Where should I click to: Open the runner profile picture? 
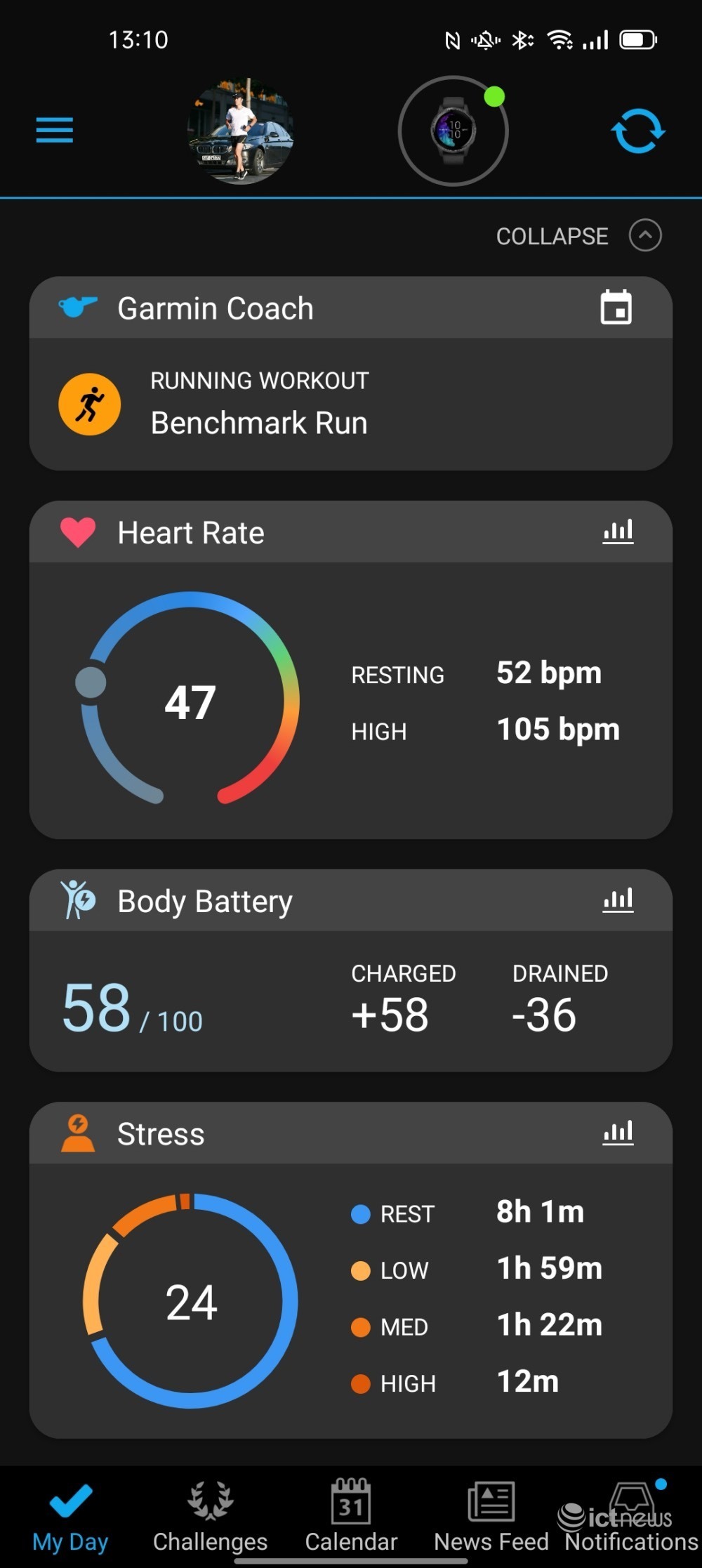(x=240, y=131)
